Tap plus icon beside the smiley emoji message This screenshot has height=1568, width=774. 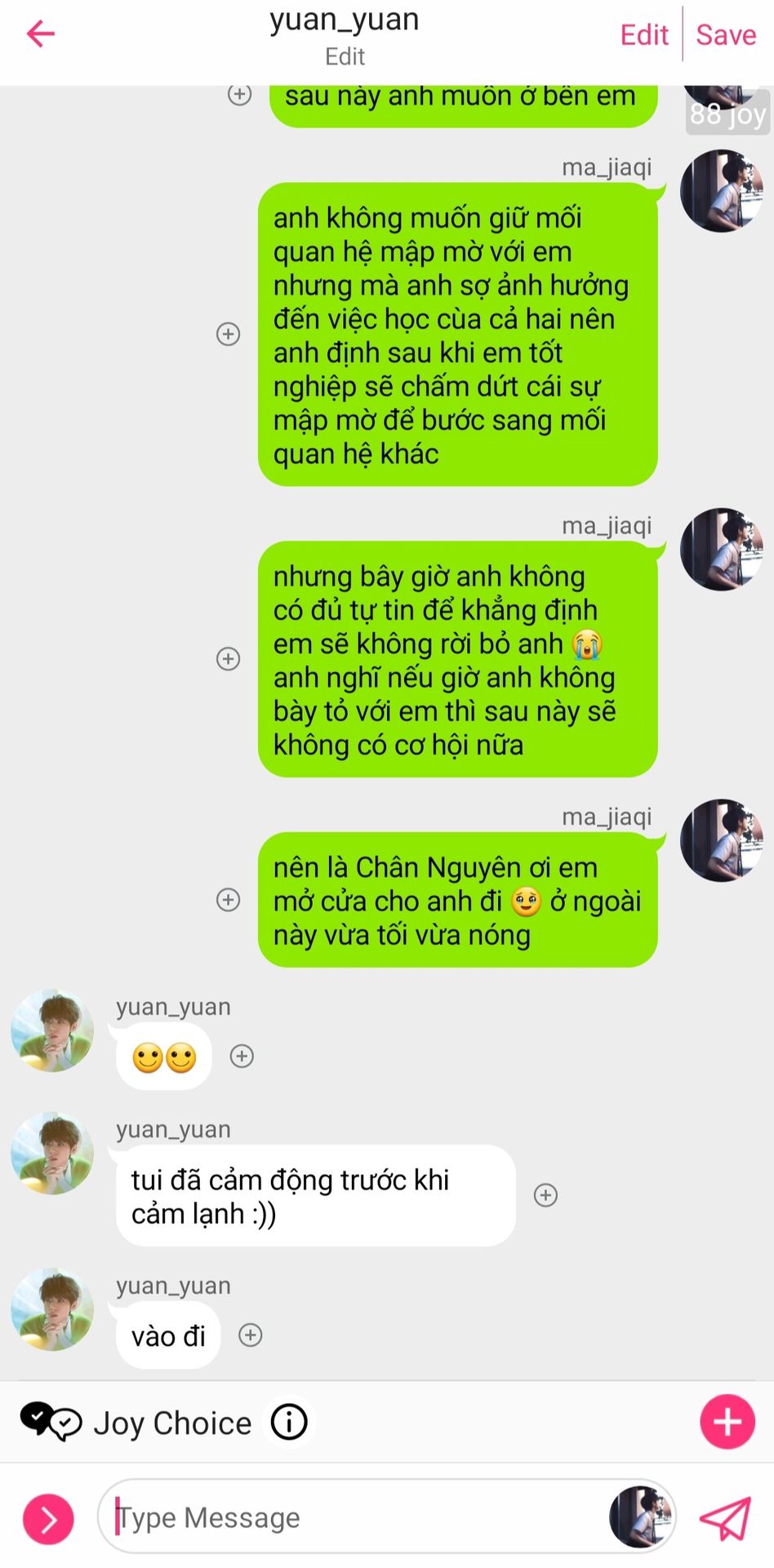click(x=242, y=1056)
